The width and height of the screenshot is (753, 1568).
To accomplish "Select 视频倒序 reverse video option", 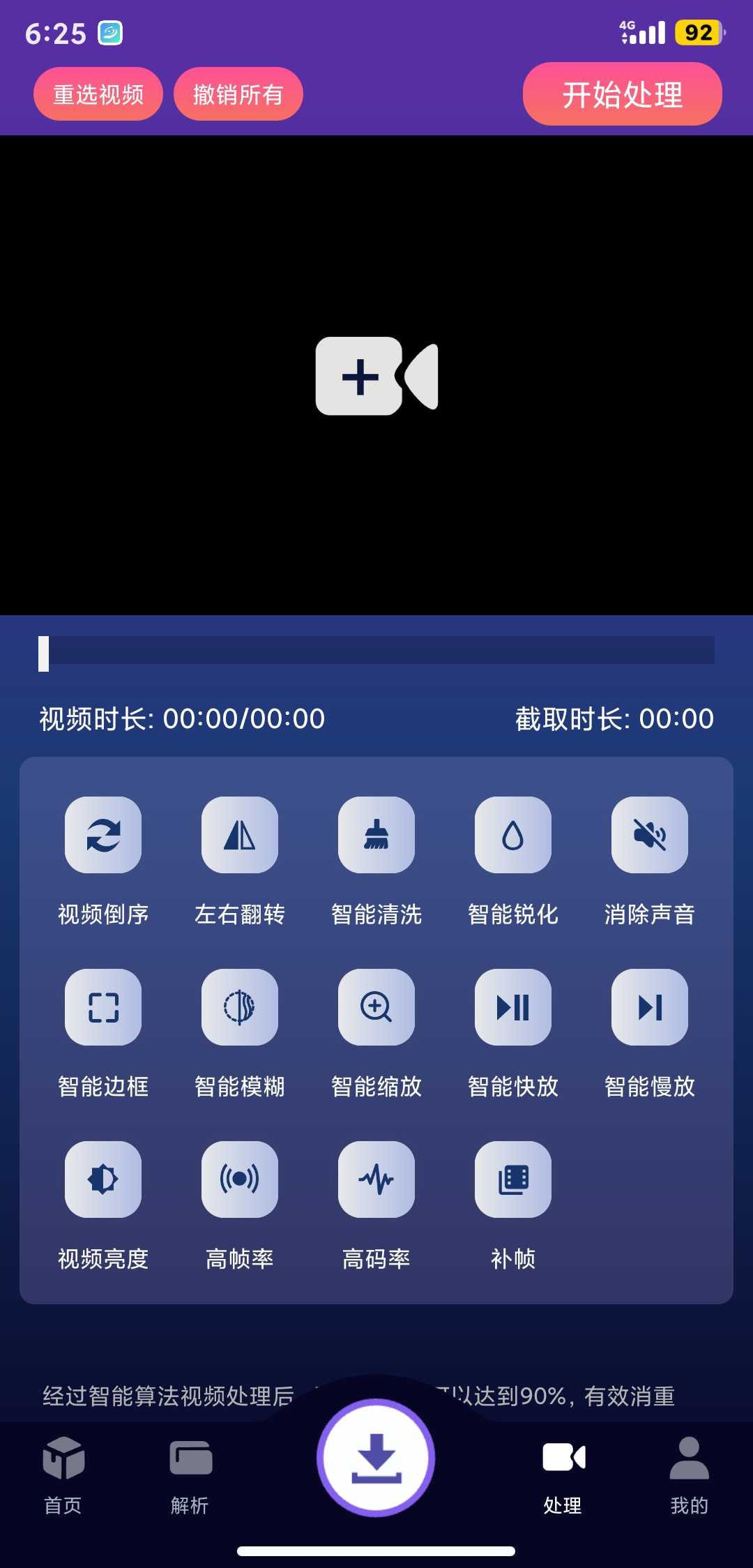I will 103,835.
